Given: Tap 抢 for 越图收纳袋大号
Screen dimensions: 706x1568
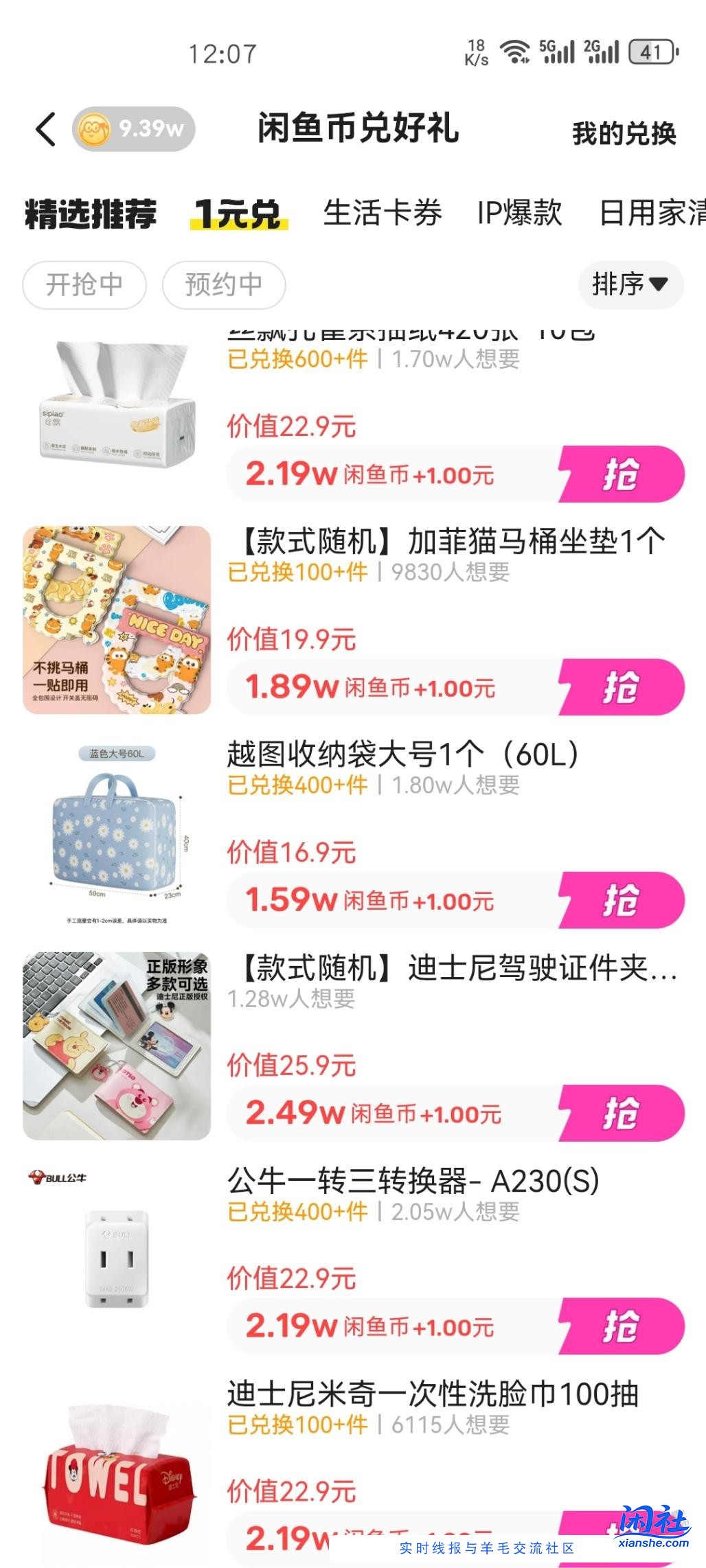Looking at the screenshot, I should pos(621,900).
